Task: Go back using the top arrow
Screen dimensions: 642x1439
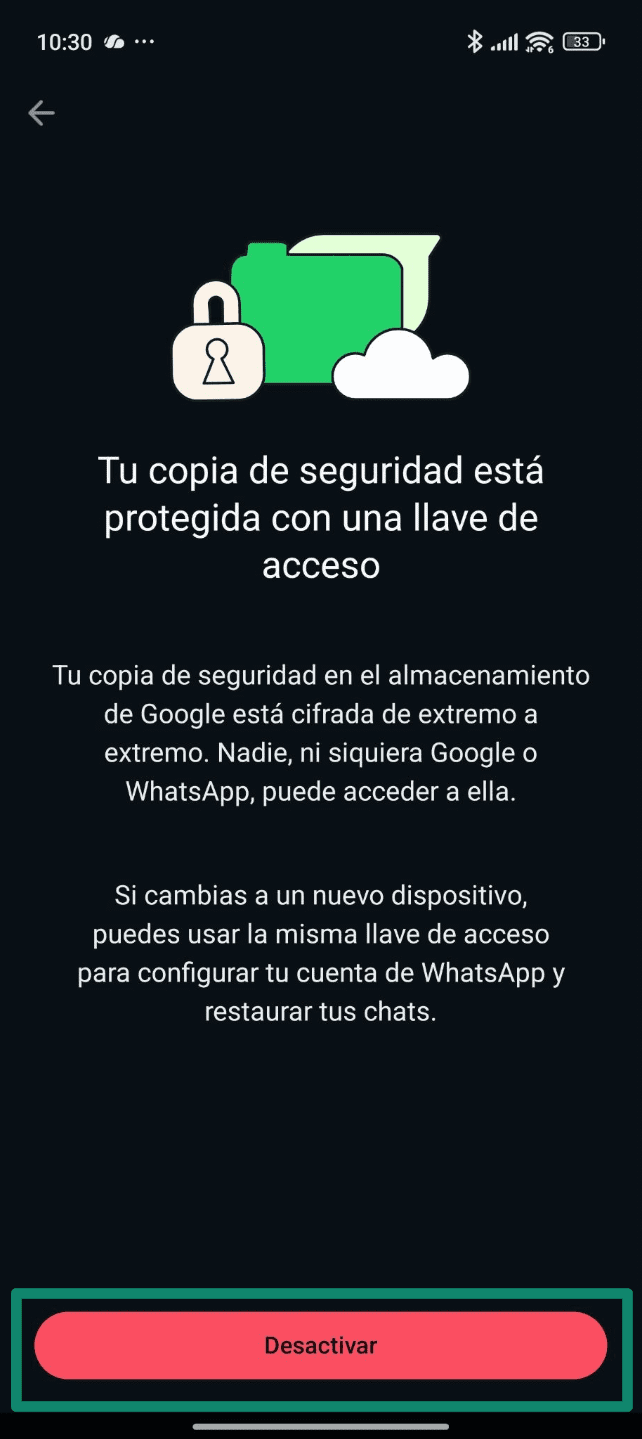Action: point(41,113)
